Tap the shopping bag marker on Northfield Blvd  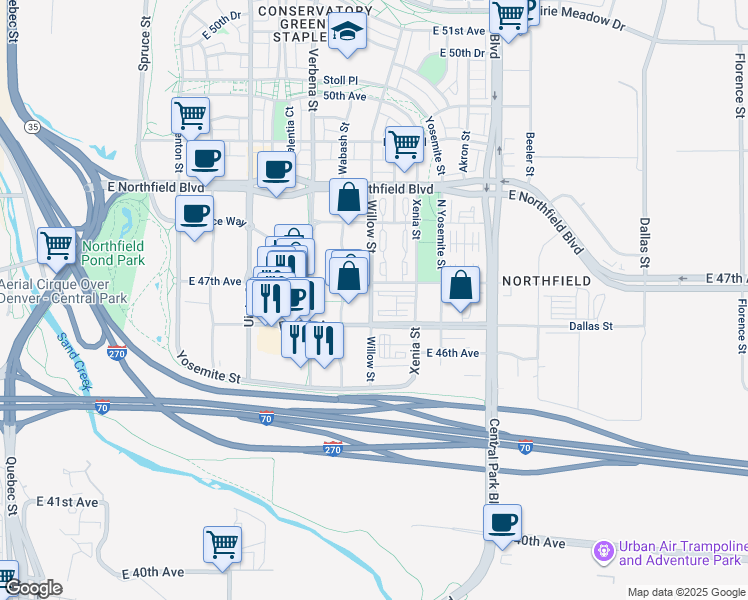[x=348, y=198]
